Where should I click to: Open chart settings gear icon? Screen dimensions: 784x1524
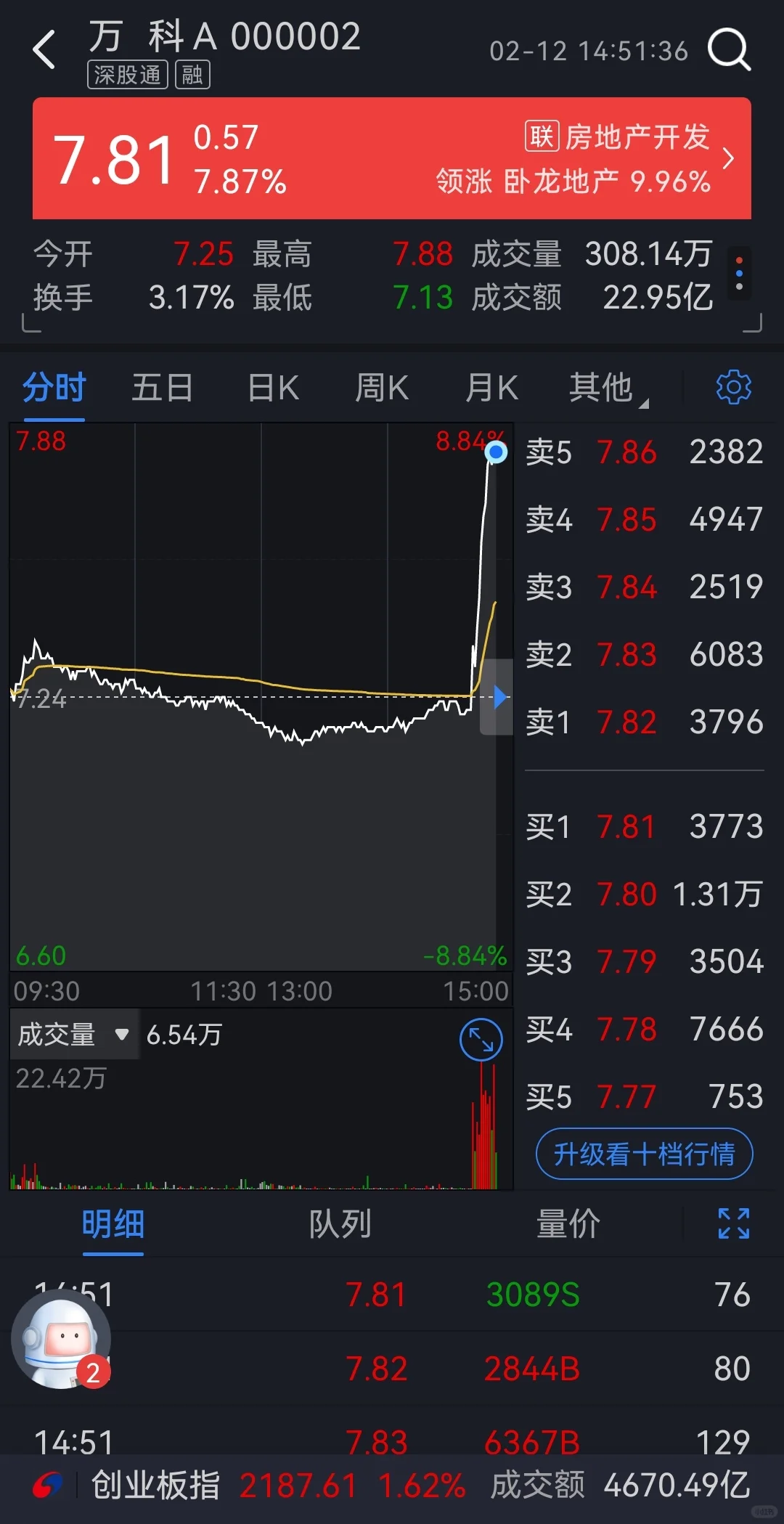[x=733, y=387]
